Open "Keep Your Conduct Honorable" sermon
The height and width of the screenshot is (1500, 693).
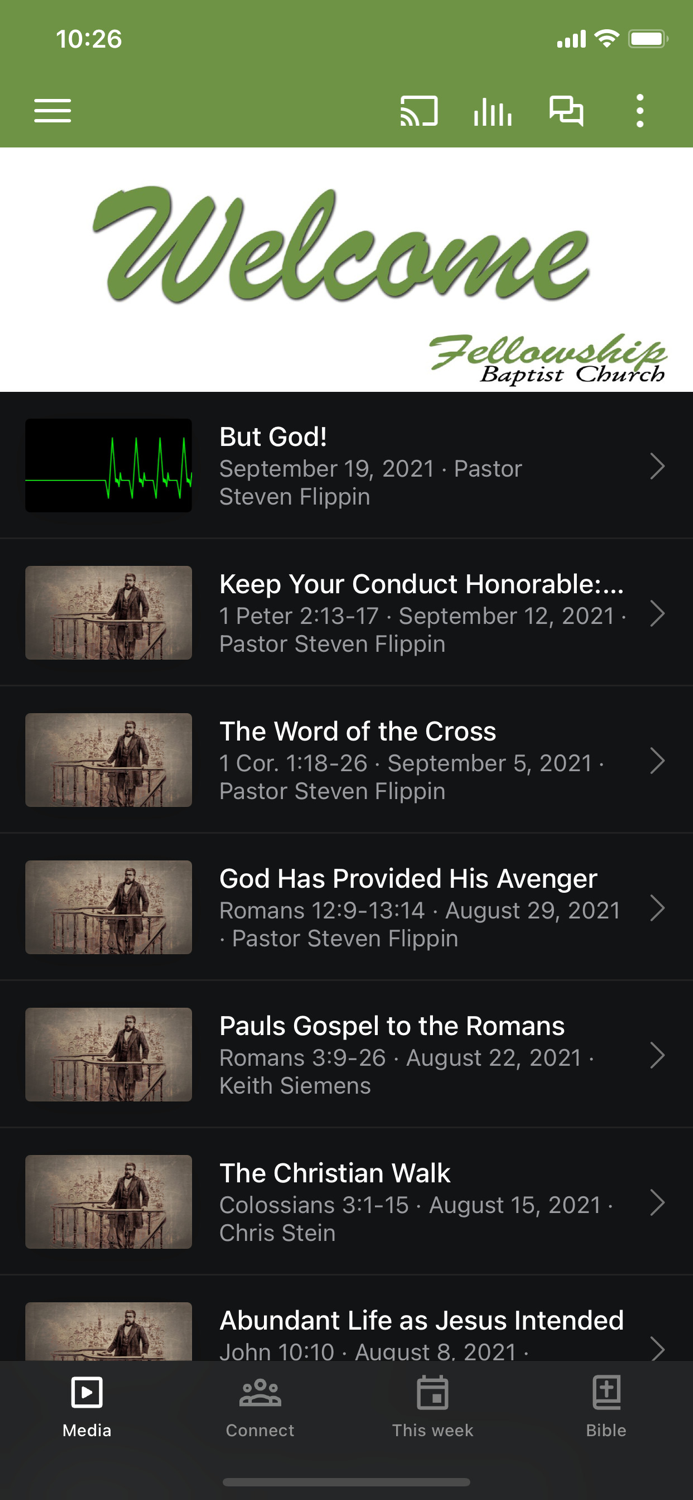(x=346, y=613)
